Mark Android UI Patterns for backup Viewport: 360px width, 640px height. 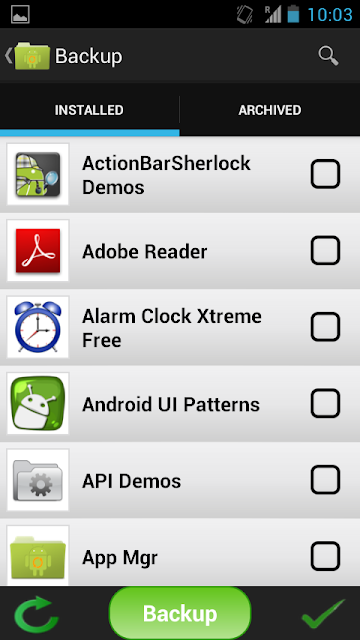coord(325,403)
